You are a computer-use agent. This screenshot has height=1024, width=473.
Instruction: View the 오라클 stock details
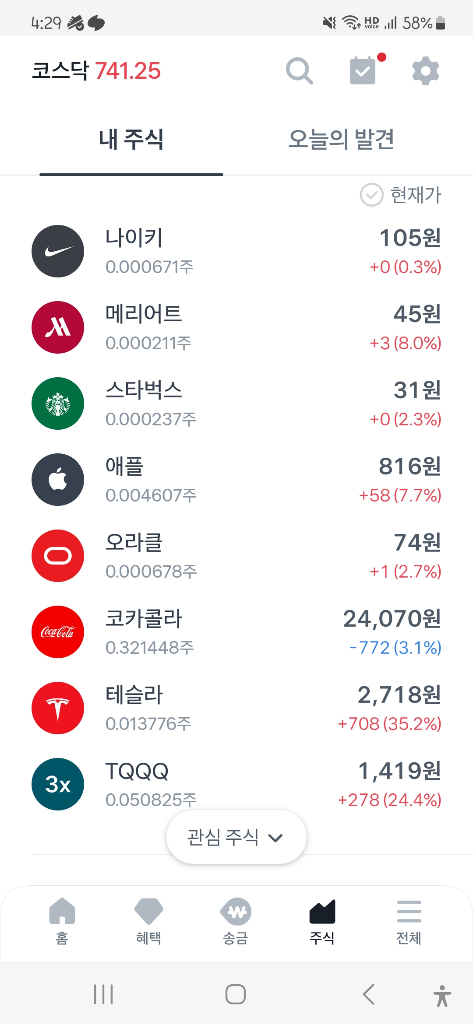pyautogui.click(x=236, y=556)
